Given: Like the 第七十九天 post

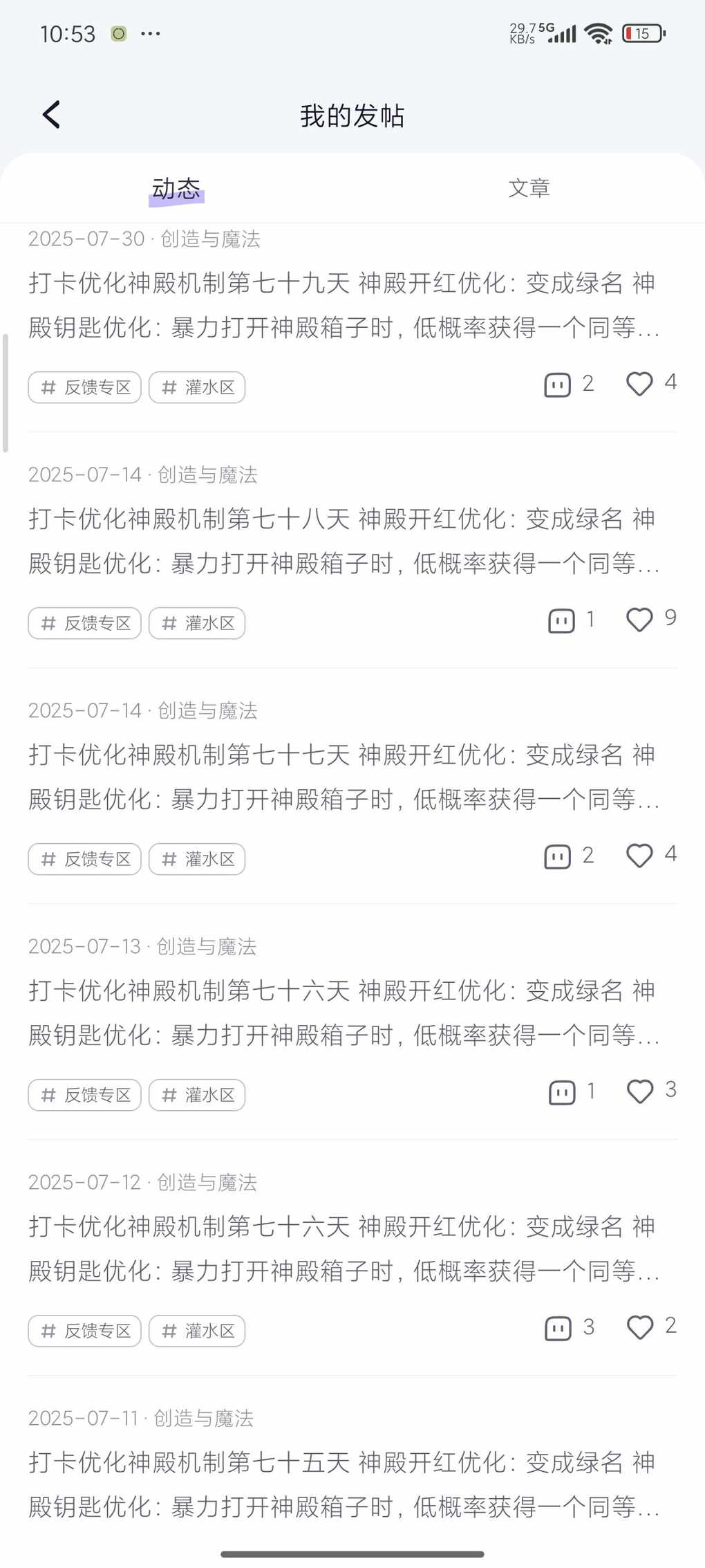Looking at the screenshot, I should tap(639, 384).
